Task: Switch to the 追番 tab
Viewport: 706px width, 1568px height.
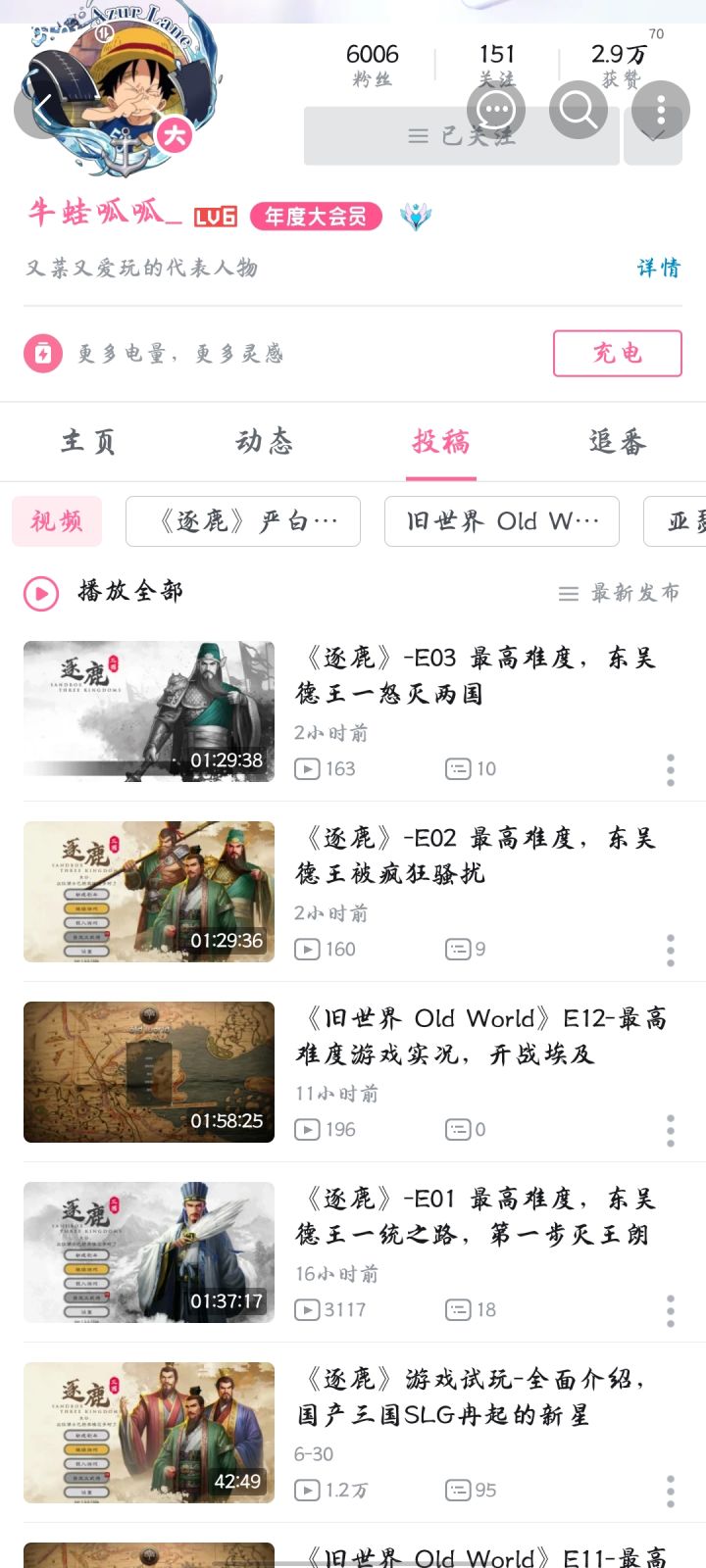Action: [618, 442]
